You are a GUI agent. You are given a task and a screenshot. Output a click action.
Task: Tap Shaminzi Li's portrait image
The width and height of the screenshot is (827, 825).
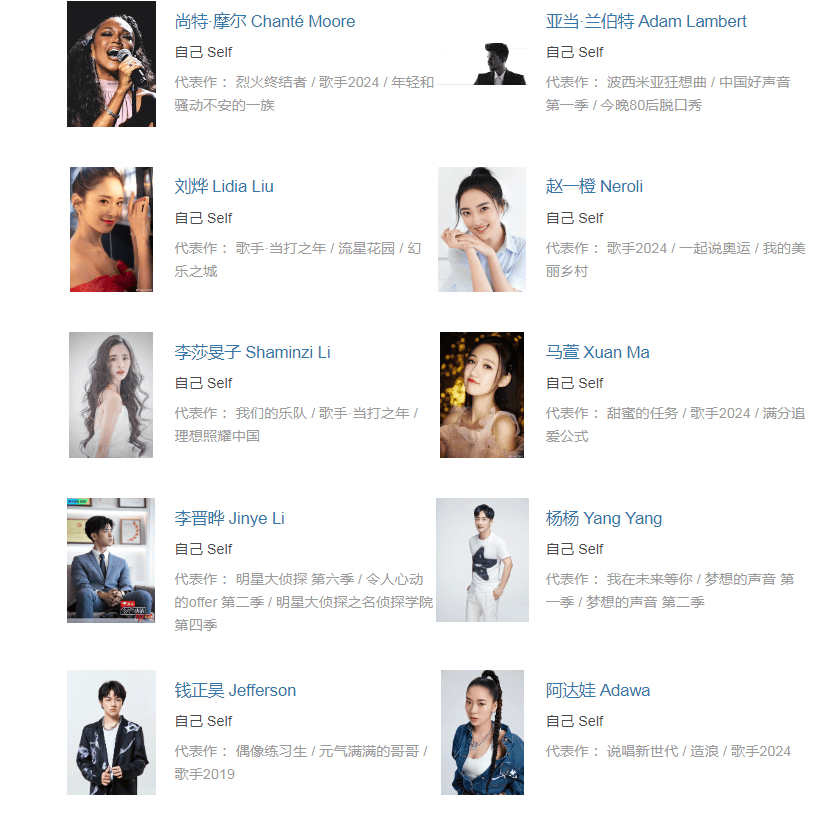tap(111, 395)
